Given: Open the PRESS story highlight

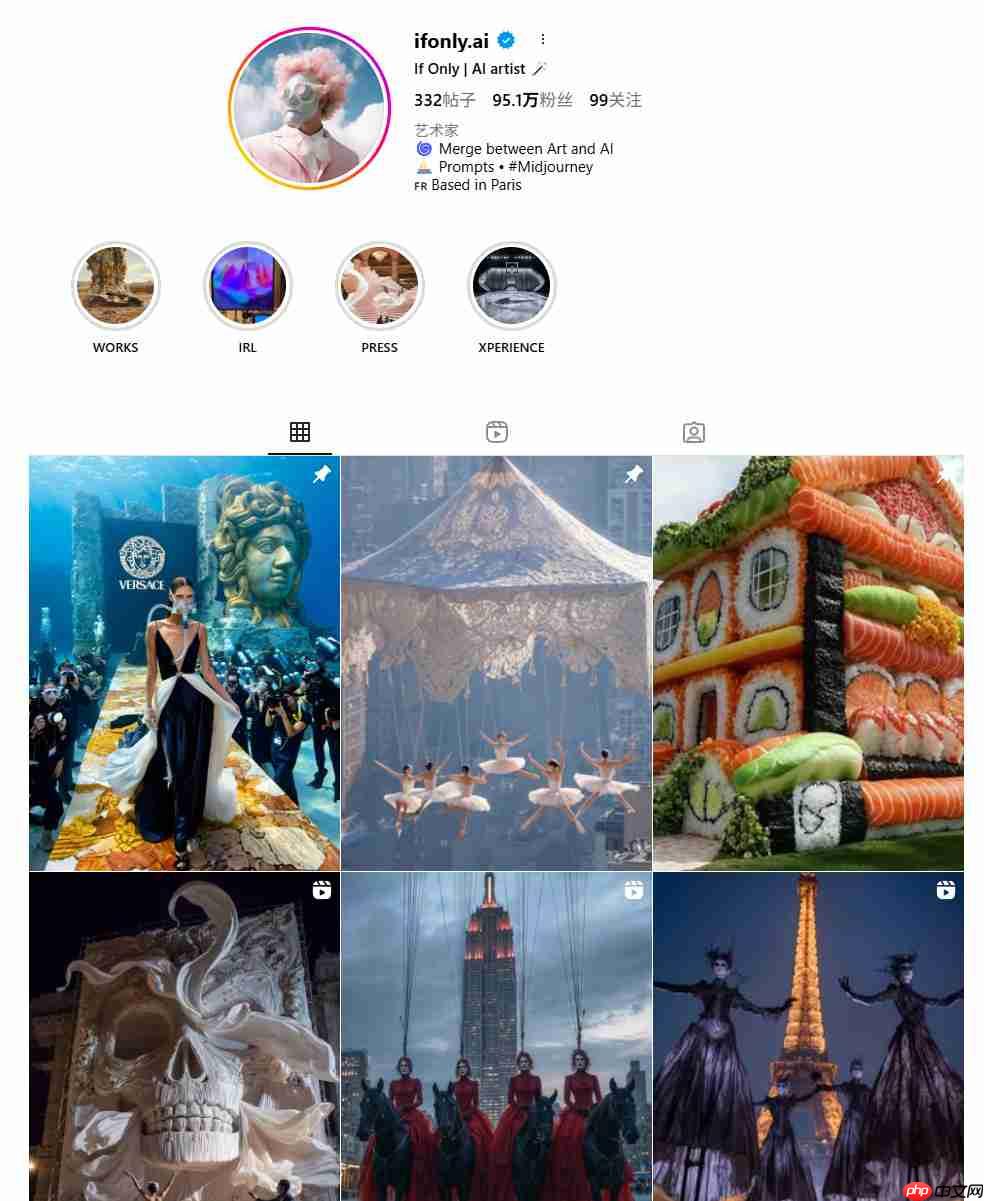Looking at the screenshot, I should 380,287.
